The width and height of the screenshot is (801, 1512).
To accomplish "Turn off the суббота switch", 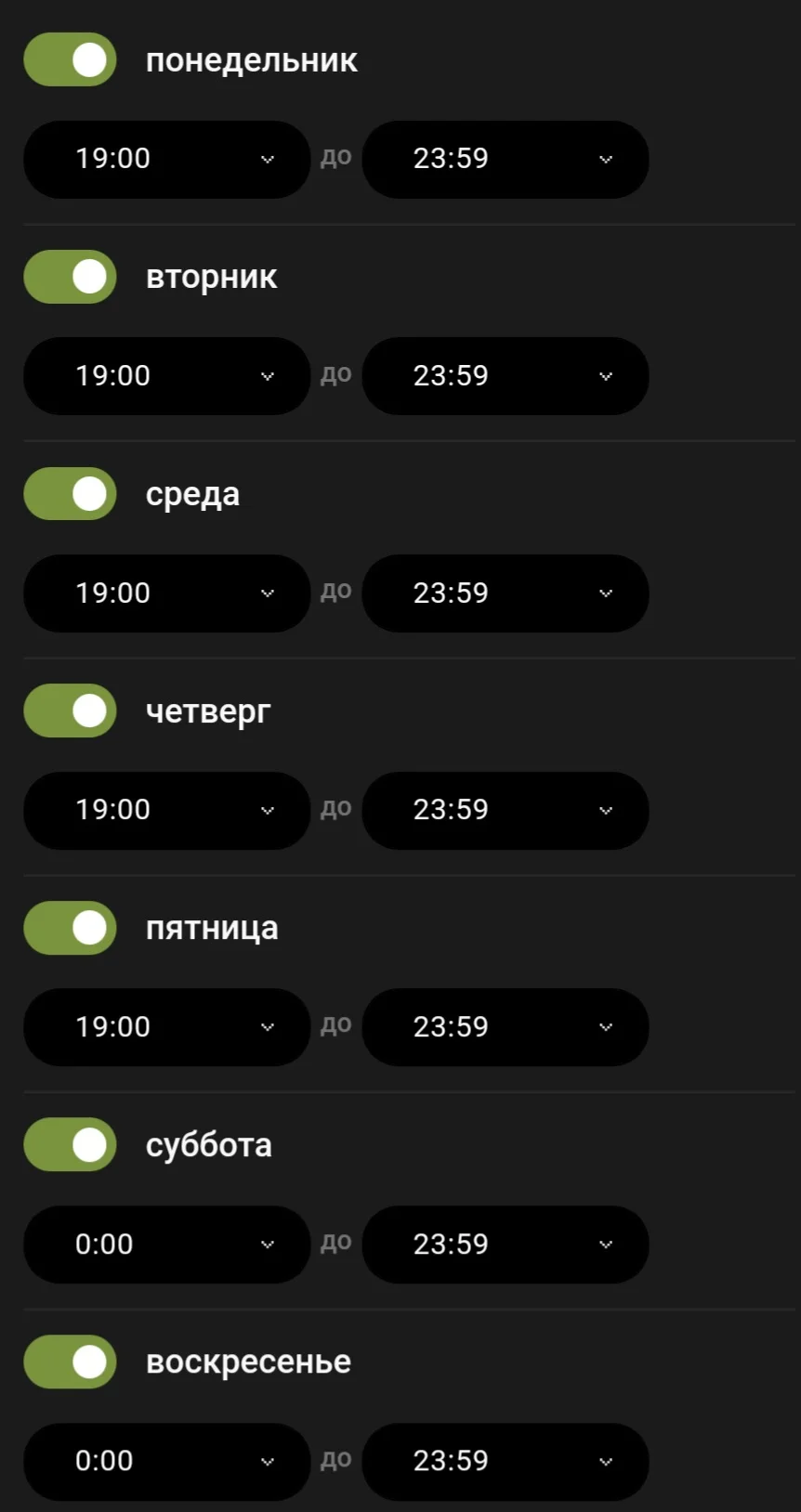I will 70,1145.
